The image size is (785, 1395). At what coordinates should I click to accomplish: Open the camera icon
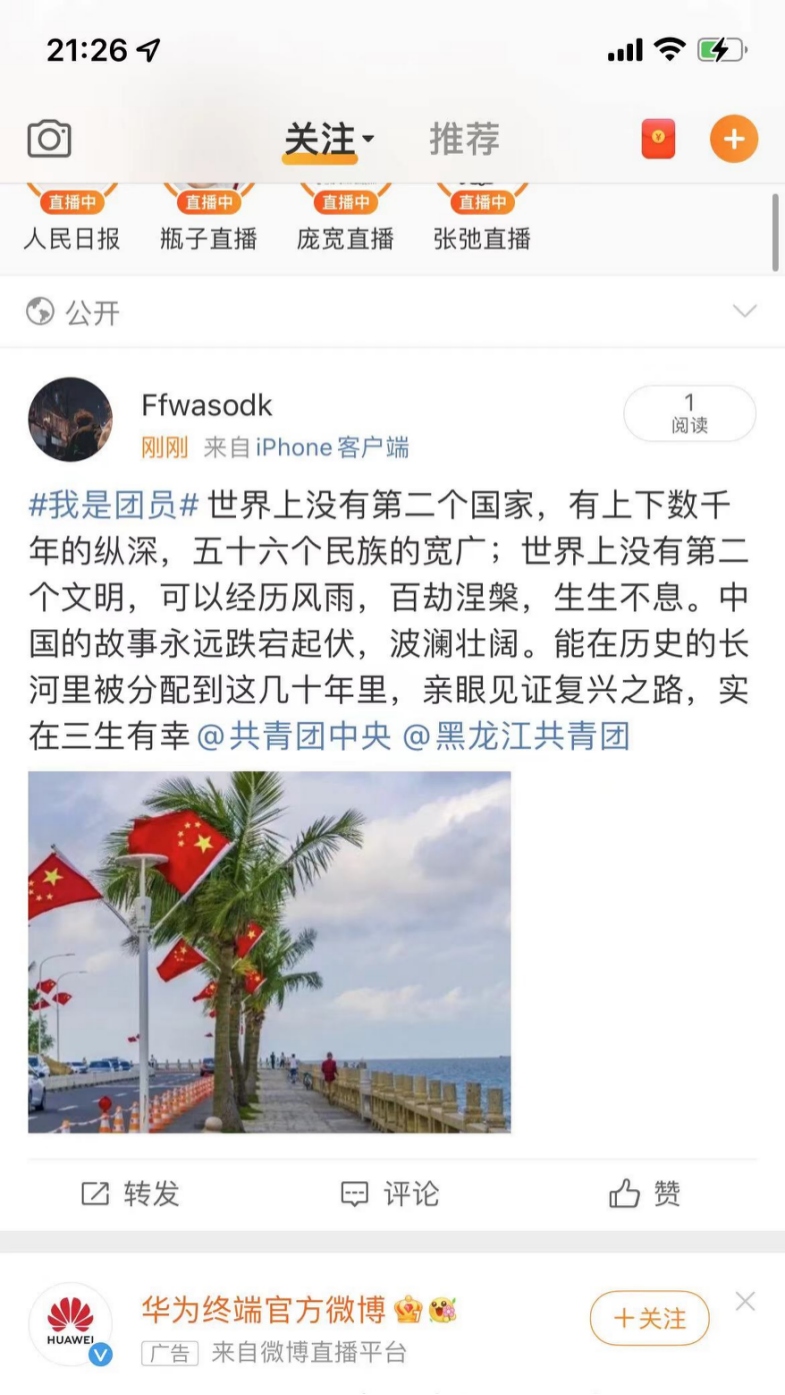[49, 138]
